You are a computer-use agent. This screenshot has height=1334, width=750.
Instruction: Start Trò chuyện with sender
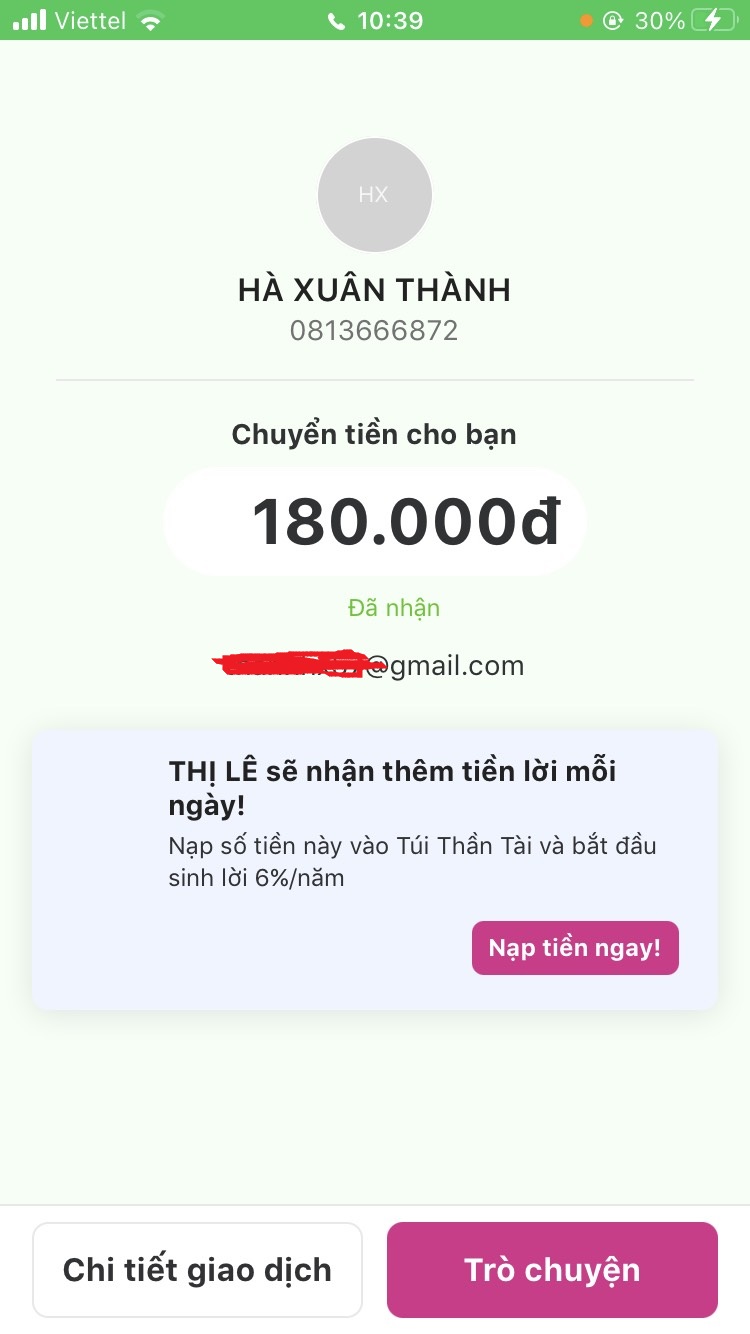click(x=552, y=1270)
